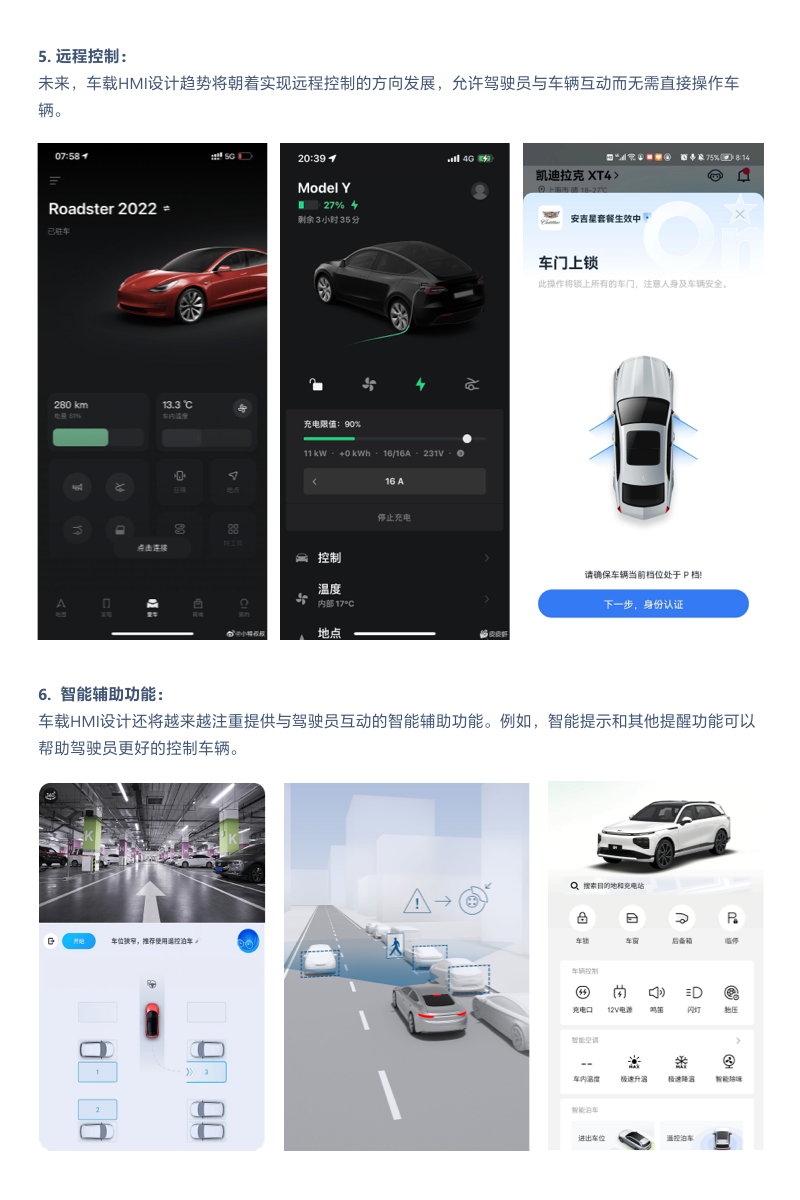Tap the fan climate icon in Model Y app

coord(369,384)
